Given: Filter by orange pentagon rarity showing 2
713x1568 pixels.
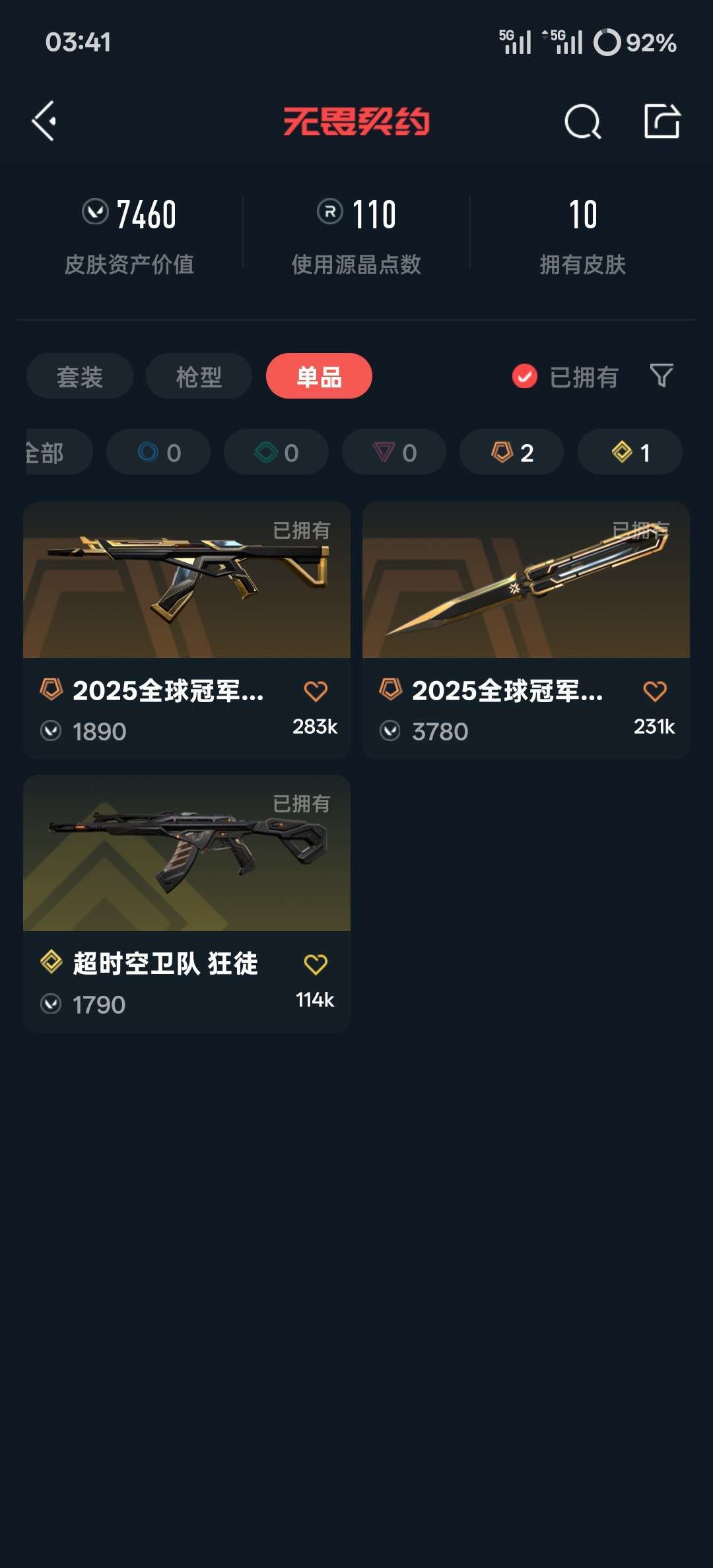Looking at the screenshot, I should 512,452.
